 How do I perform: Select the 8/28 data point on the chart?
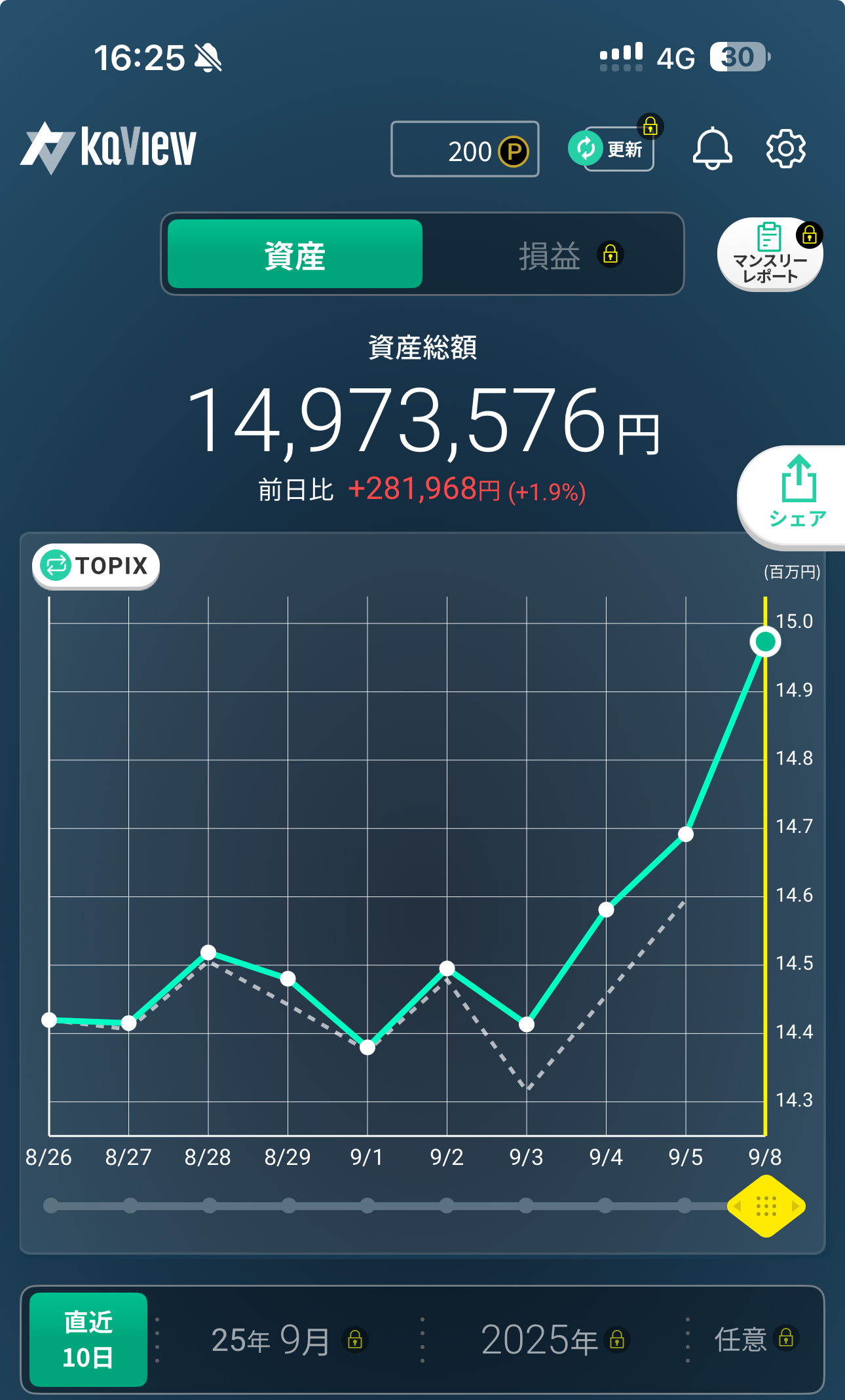[208, 952]
